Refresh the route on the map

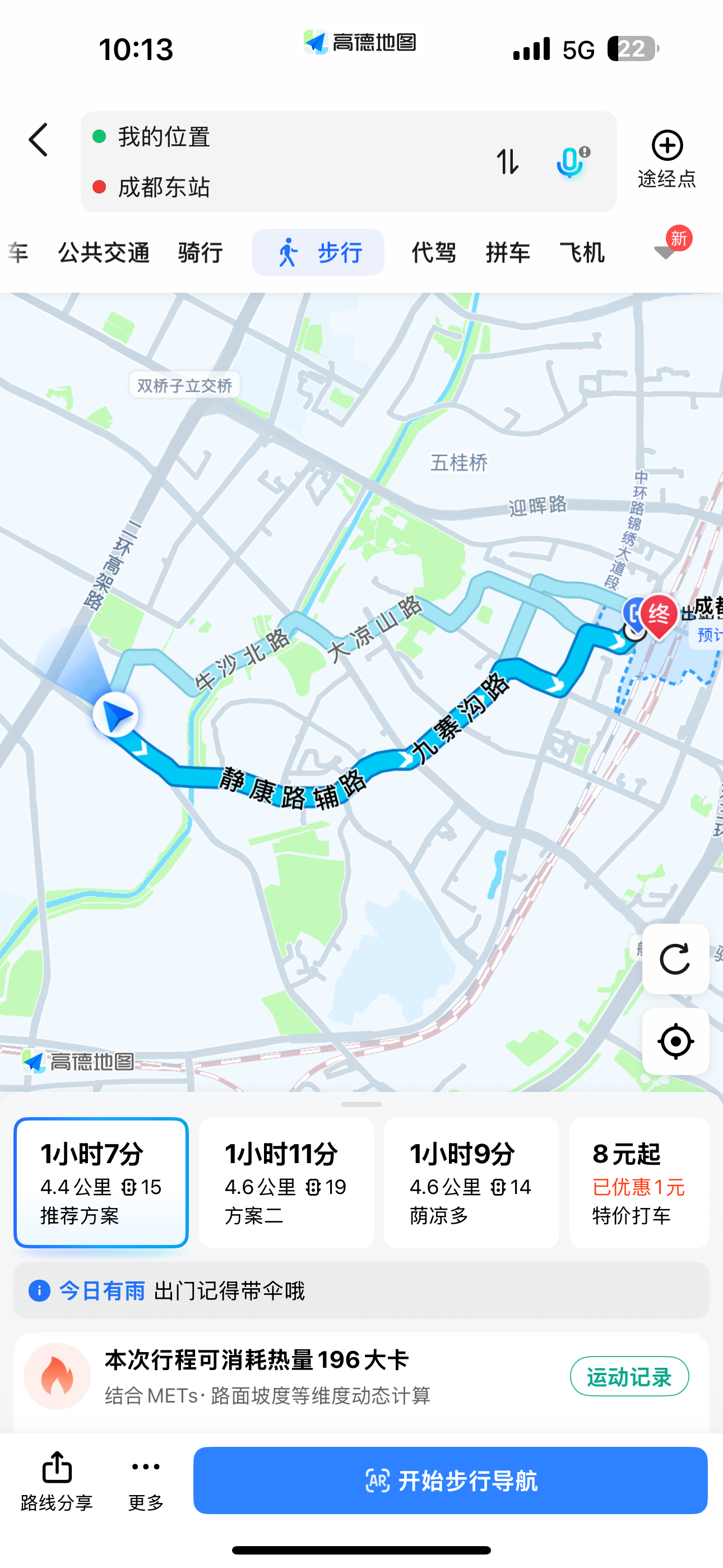coord(675,959)
